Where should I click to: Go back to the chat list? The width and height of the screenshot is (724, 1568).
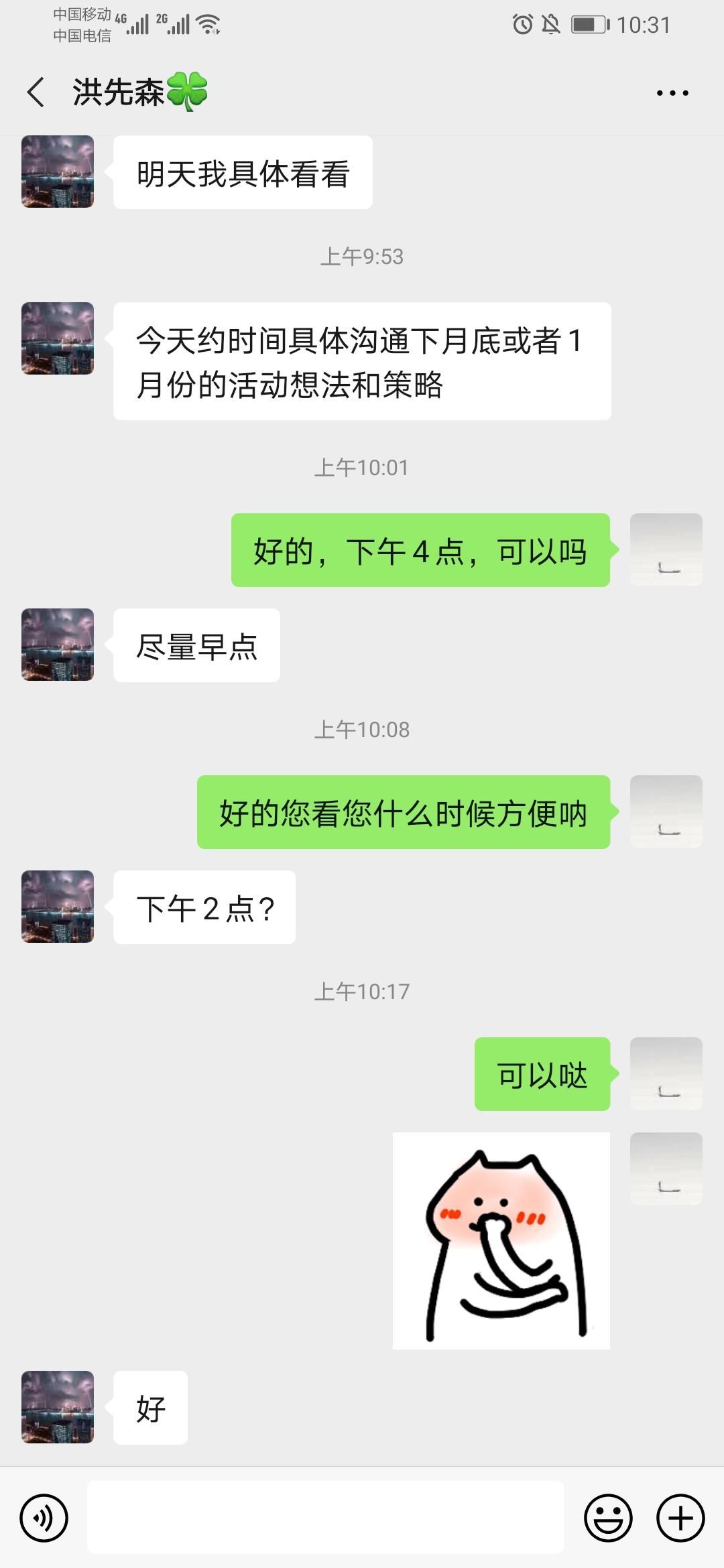tap(36, 92)
